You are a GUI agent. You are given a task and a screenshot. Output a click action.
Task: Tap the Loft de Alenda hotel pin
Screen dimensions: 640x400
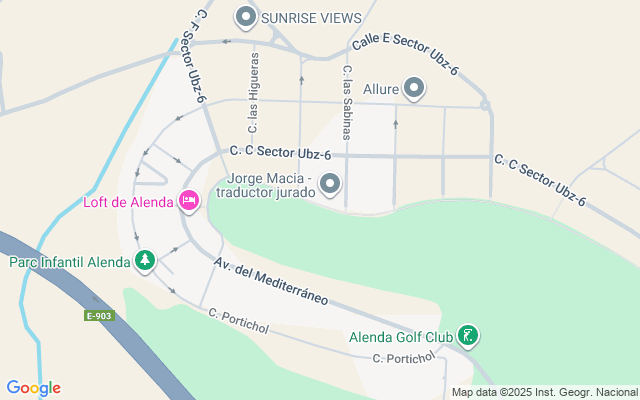coord(188,201)
